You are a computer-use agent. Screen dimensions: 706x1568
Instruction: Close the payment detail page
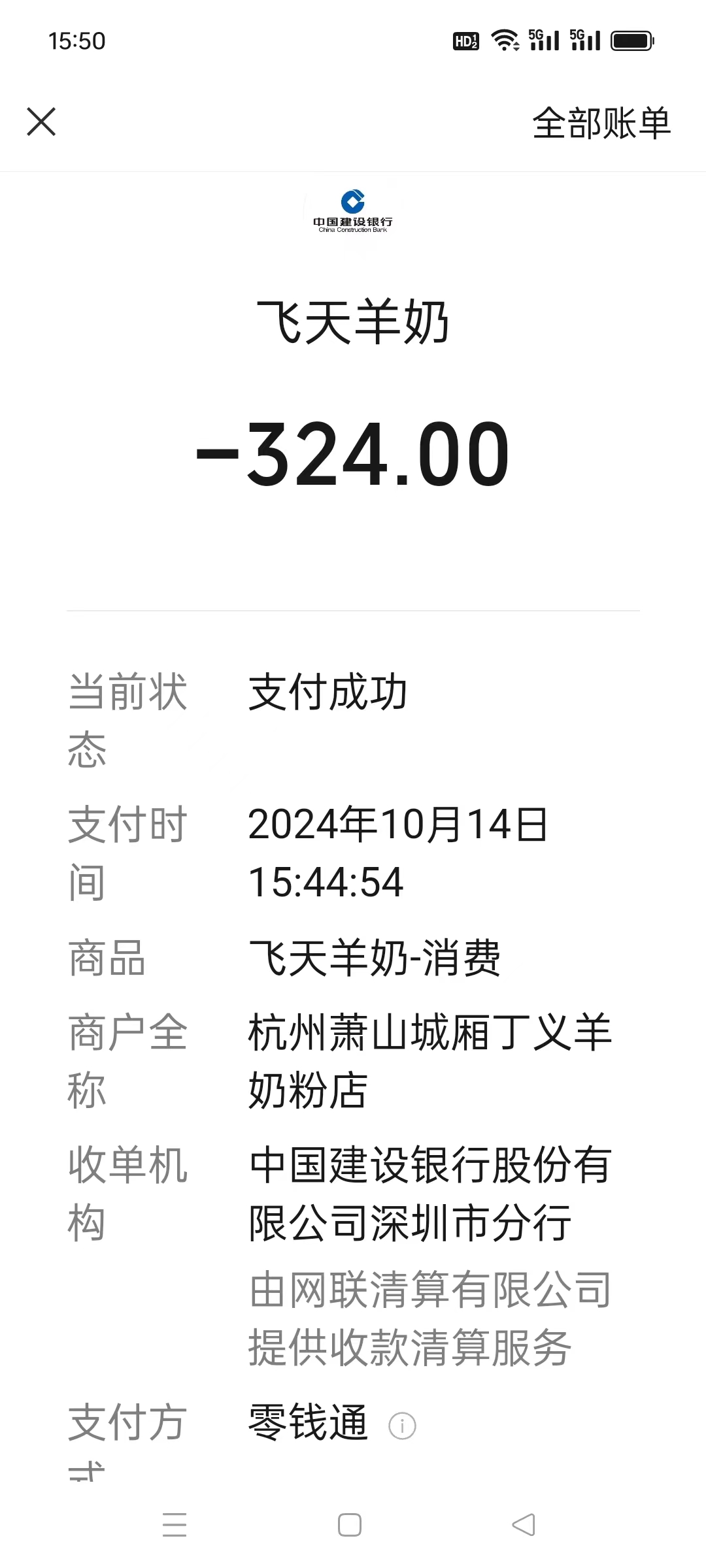(x=41, y=122)
